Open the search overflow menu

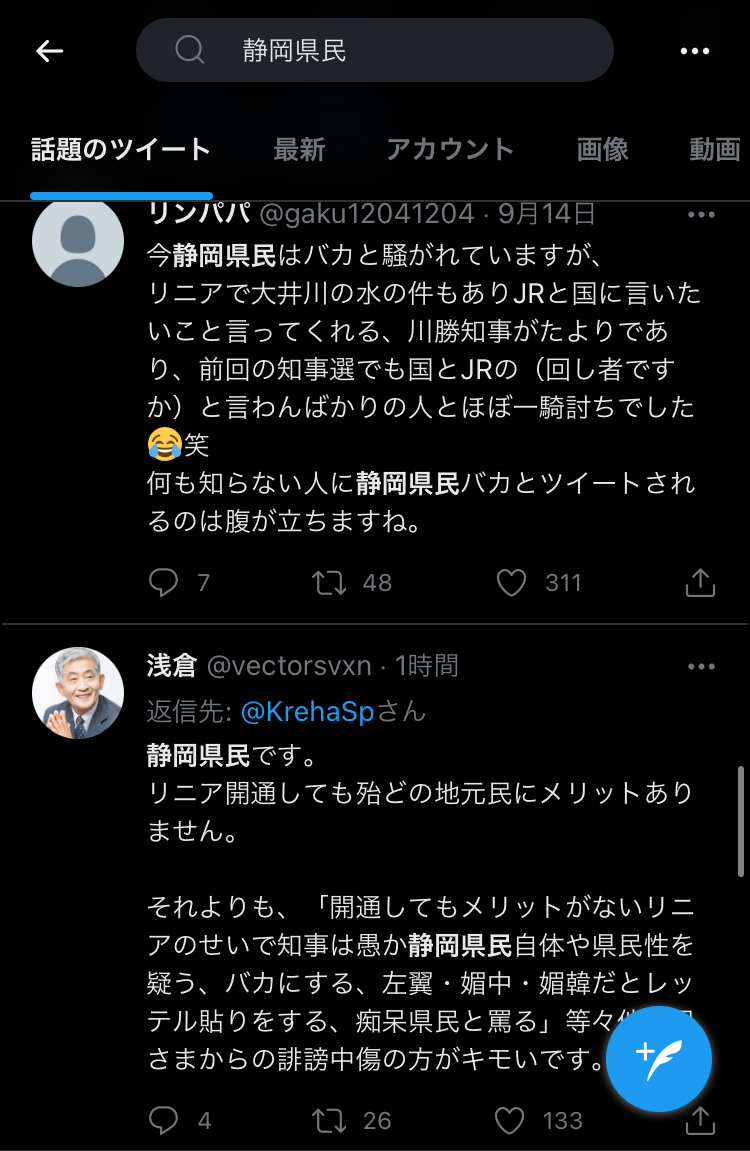pos(694,51)
